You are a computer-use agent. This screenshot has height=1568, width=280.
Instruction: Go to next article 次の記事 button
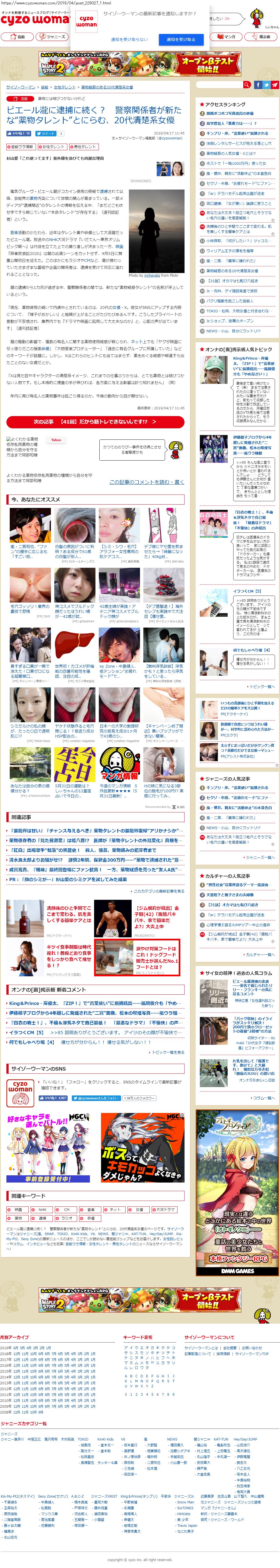point(95,421)
